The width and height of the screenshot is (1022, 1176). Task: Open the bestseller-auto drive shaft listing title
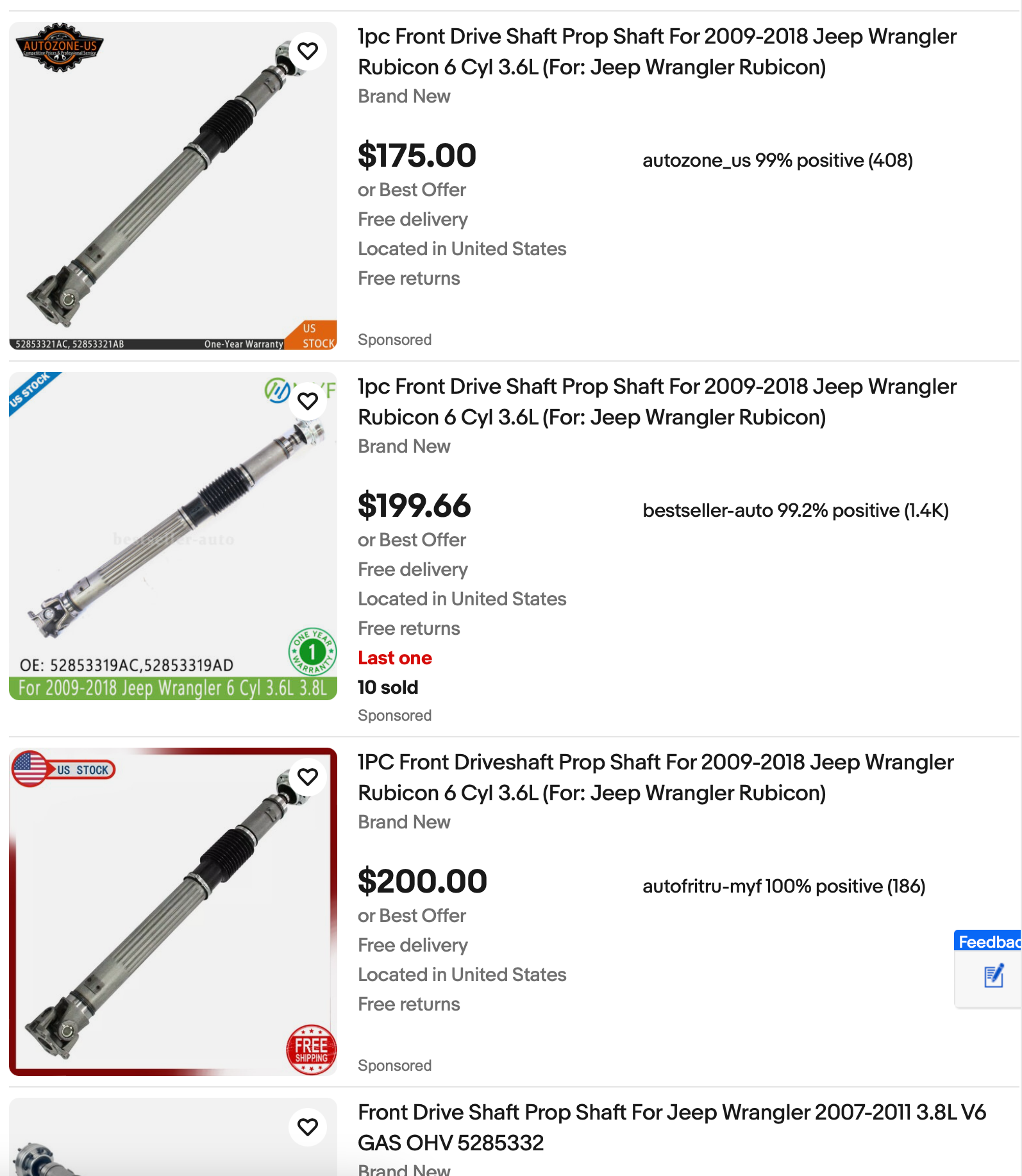pyautogui.click(x=657, y=401)
